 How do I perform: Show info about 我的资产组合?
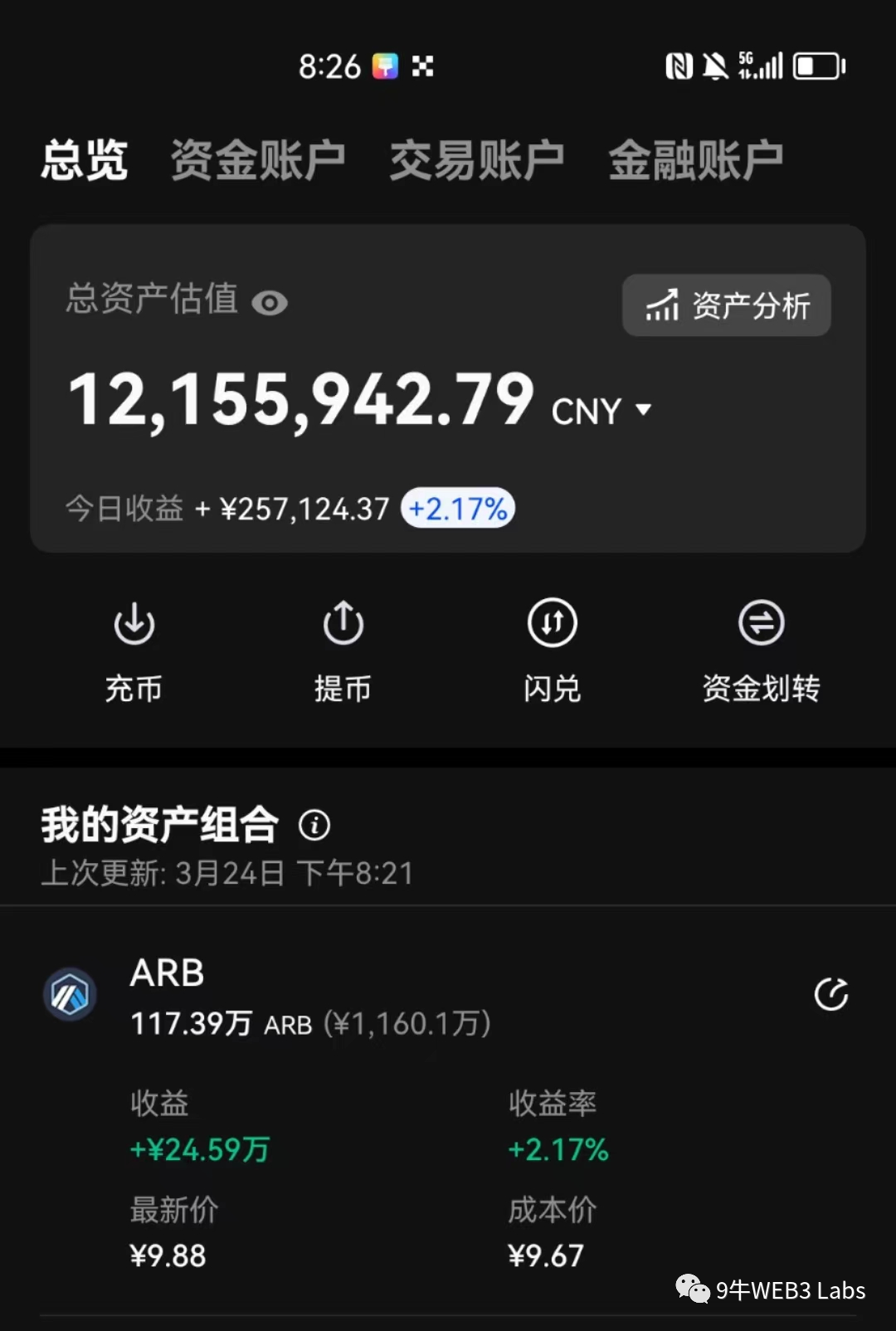(314, 826)
